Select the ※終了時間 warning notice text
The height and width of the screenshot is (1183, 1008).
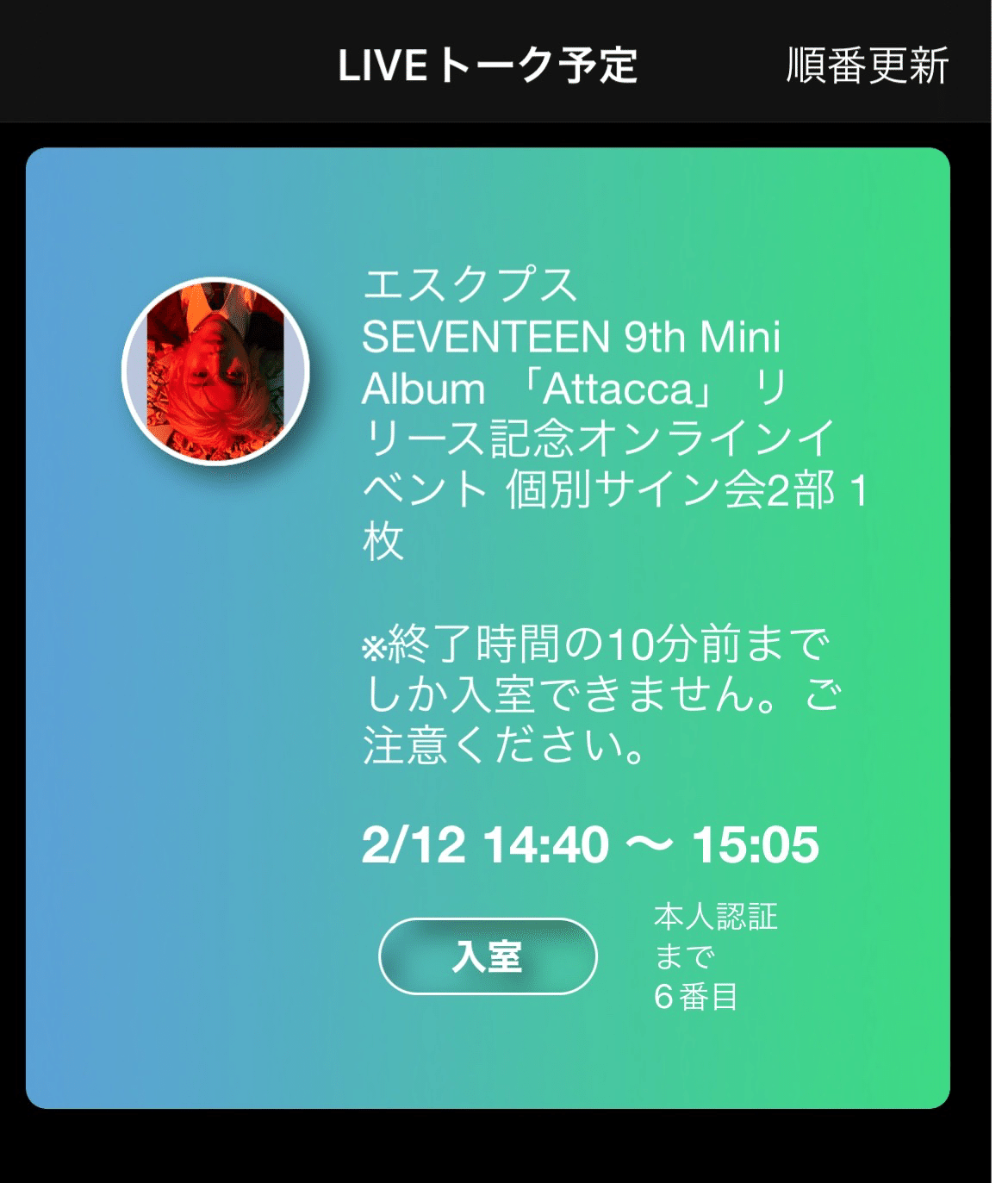pos(594,642)
